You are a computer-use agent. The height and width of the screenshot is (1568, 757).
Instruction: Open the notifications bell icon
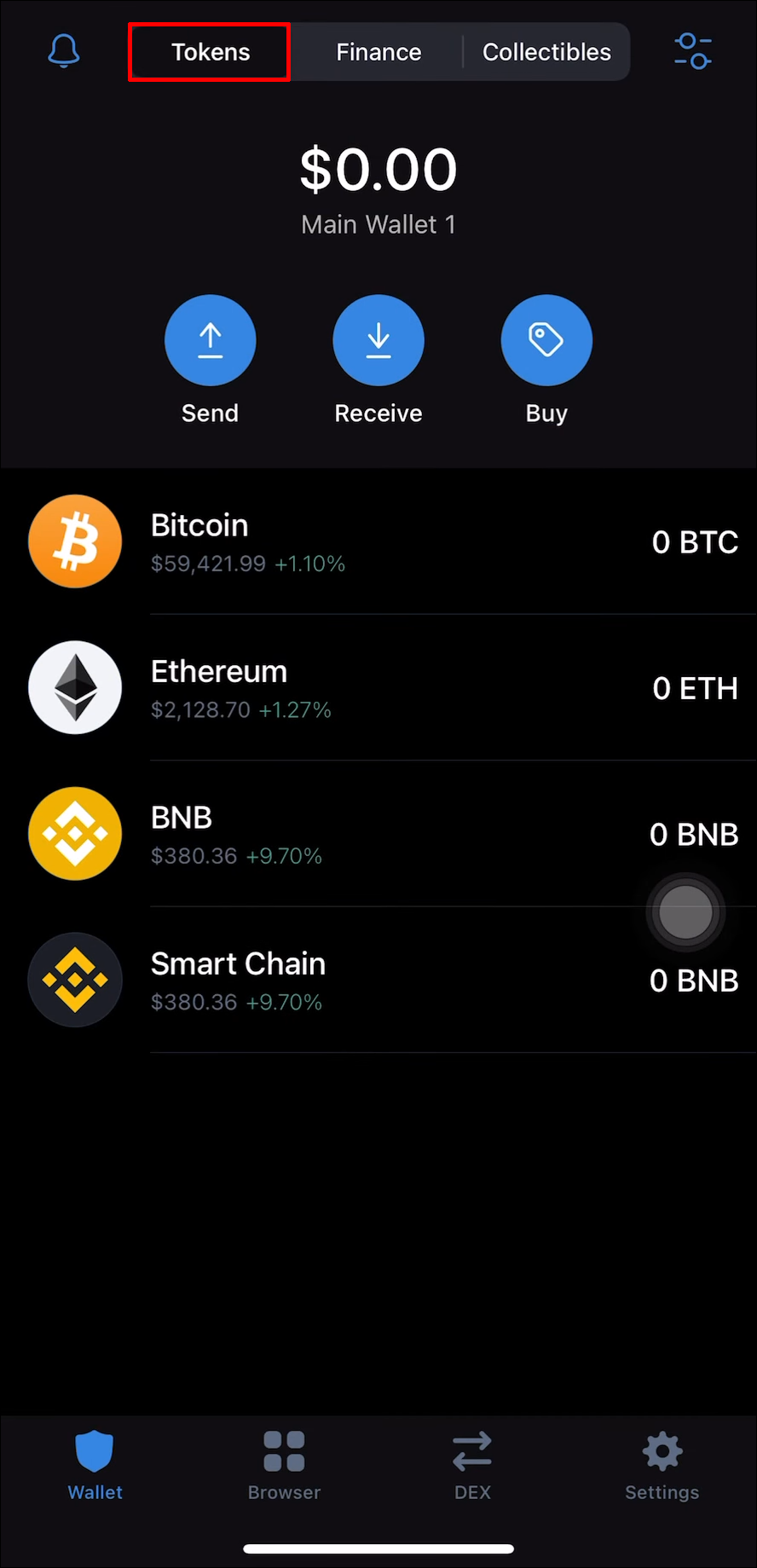pos(63,51)
